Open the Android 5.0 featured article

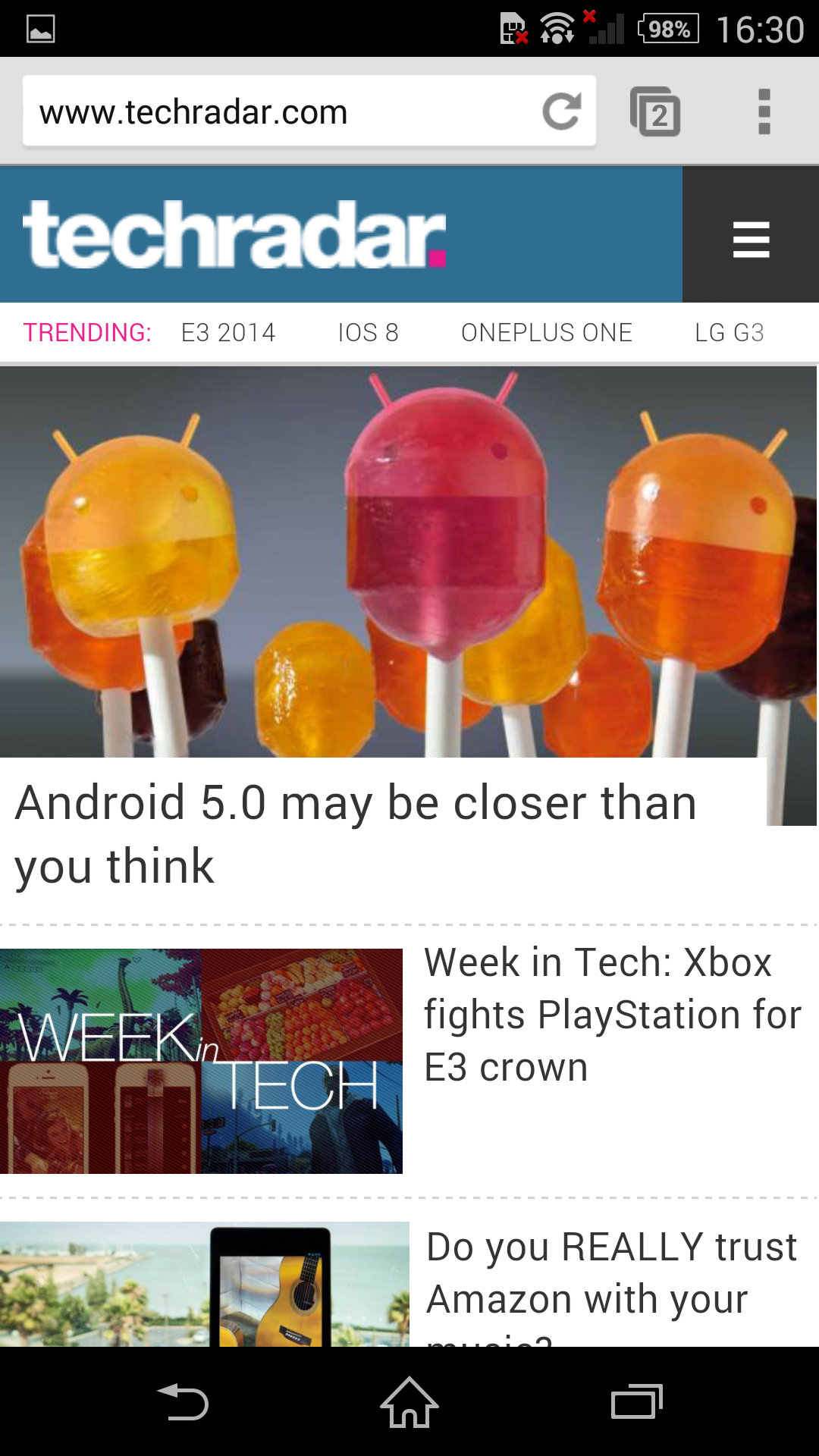(x=356, y=834)
